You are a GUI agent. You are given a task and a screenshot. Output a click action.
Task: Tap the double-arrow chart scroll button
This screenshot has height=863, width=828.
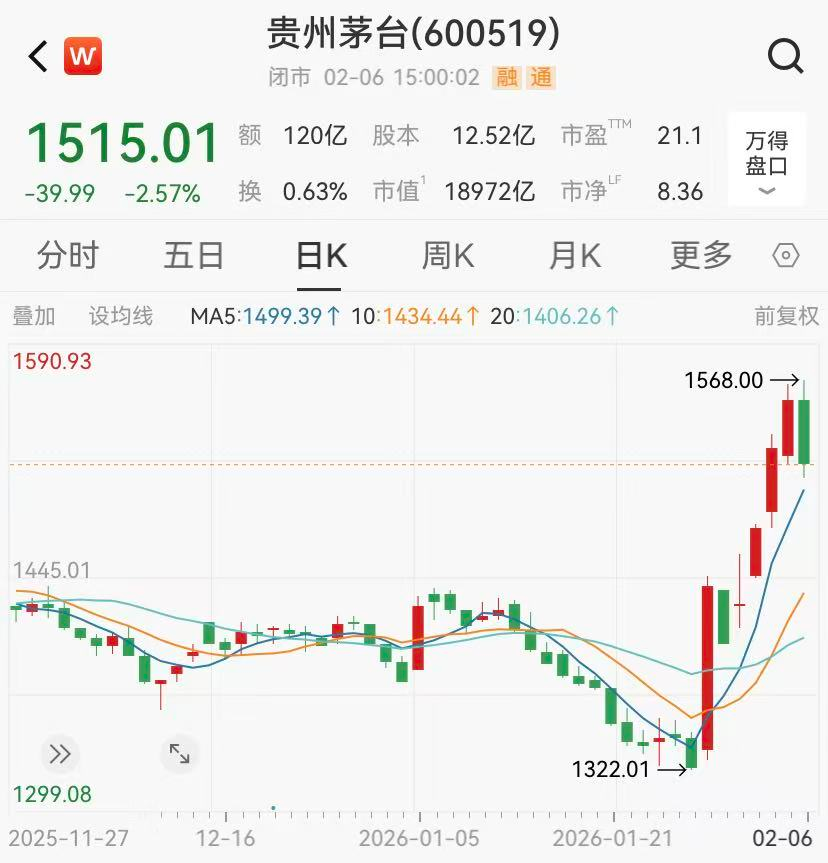60,754
